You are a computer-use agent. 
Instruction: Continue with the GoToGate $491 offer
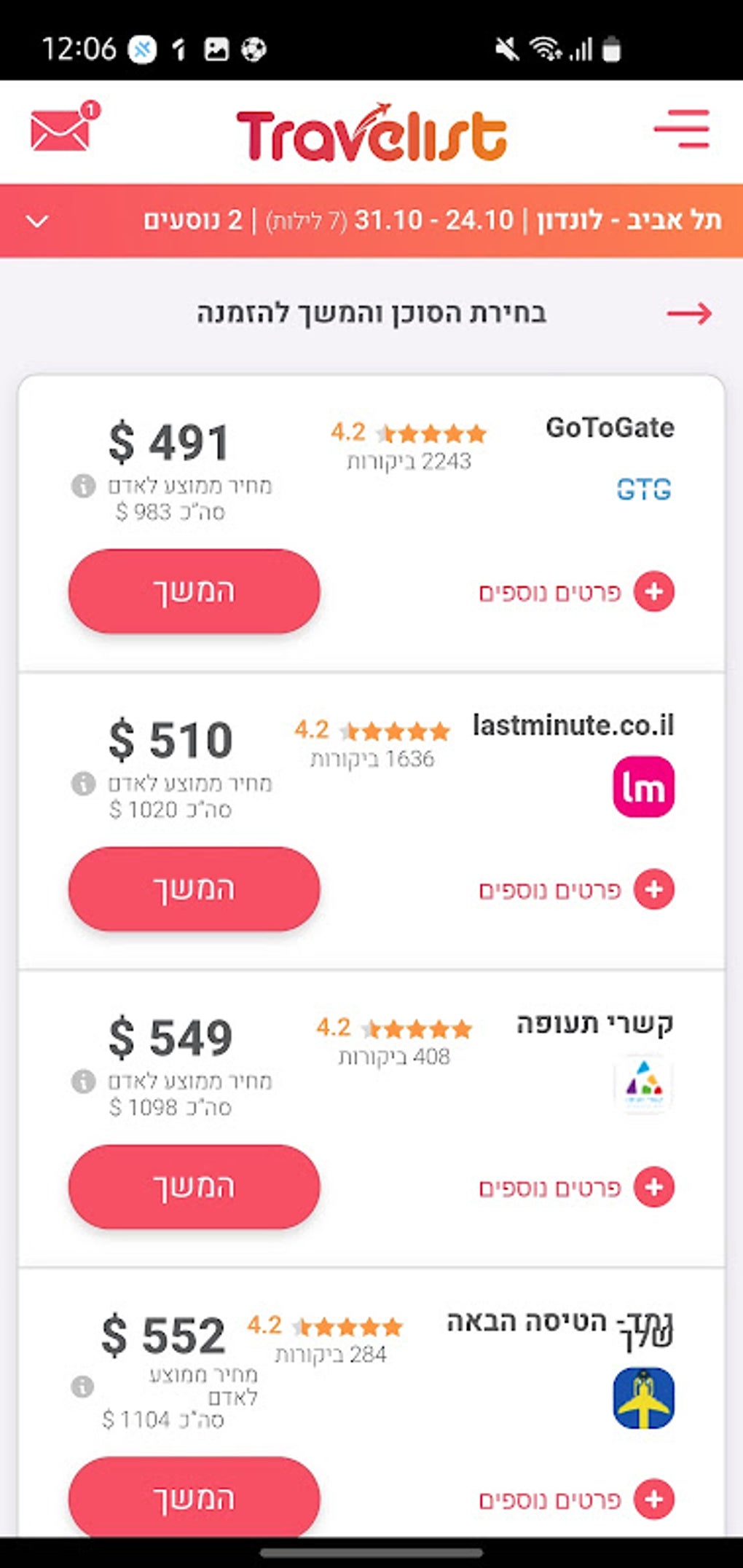[x=194, y=591]
